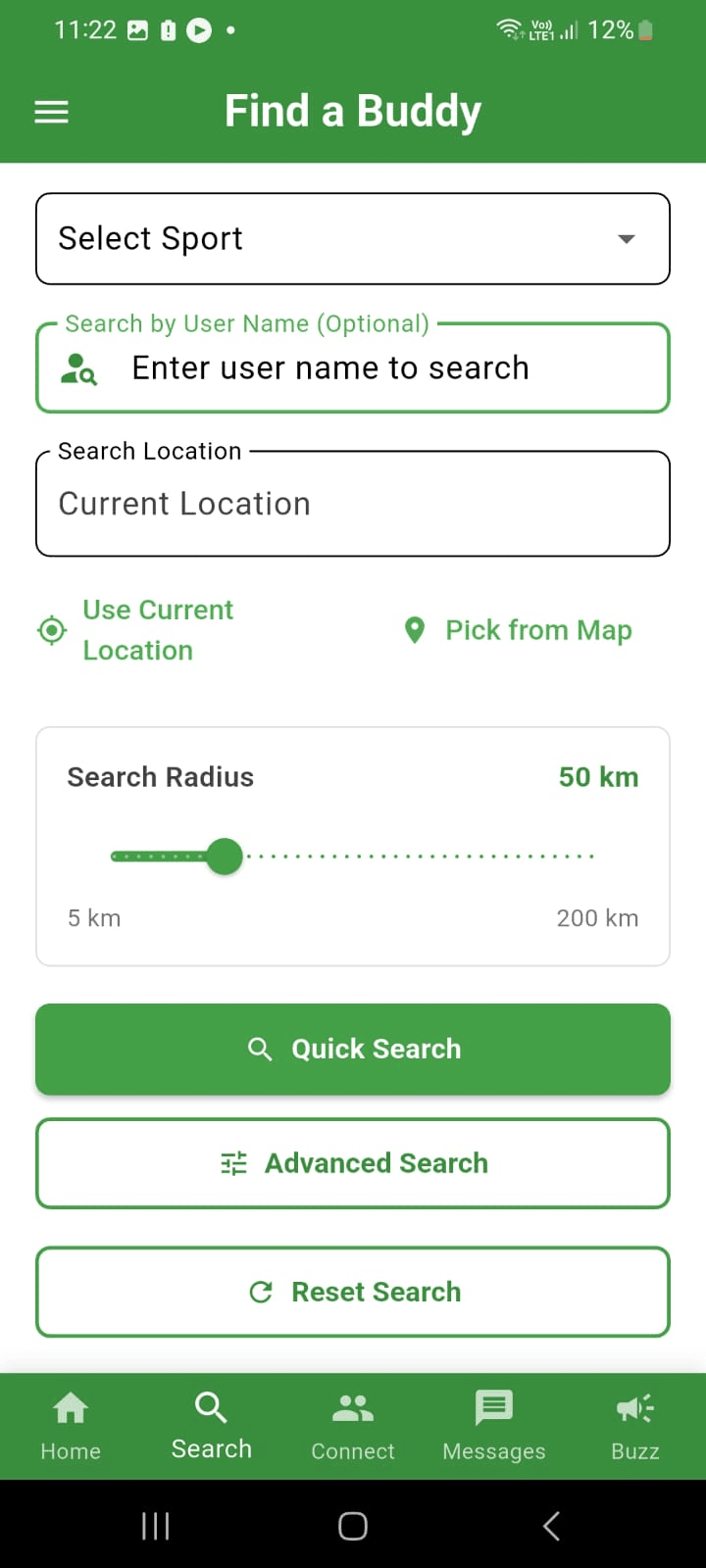View the Messages tab
The width and height of the screenshot is (706, 1568).
(494, 1426)
